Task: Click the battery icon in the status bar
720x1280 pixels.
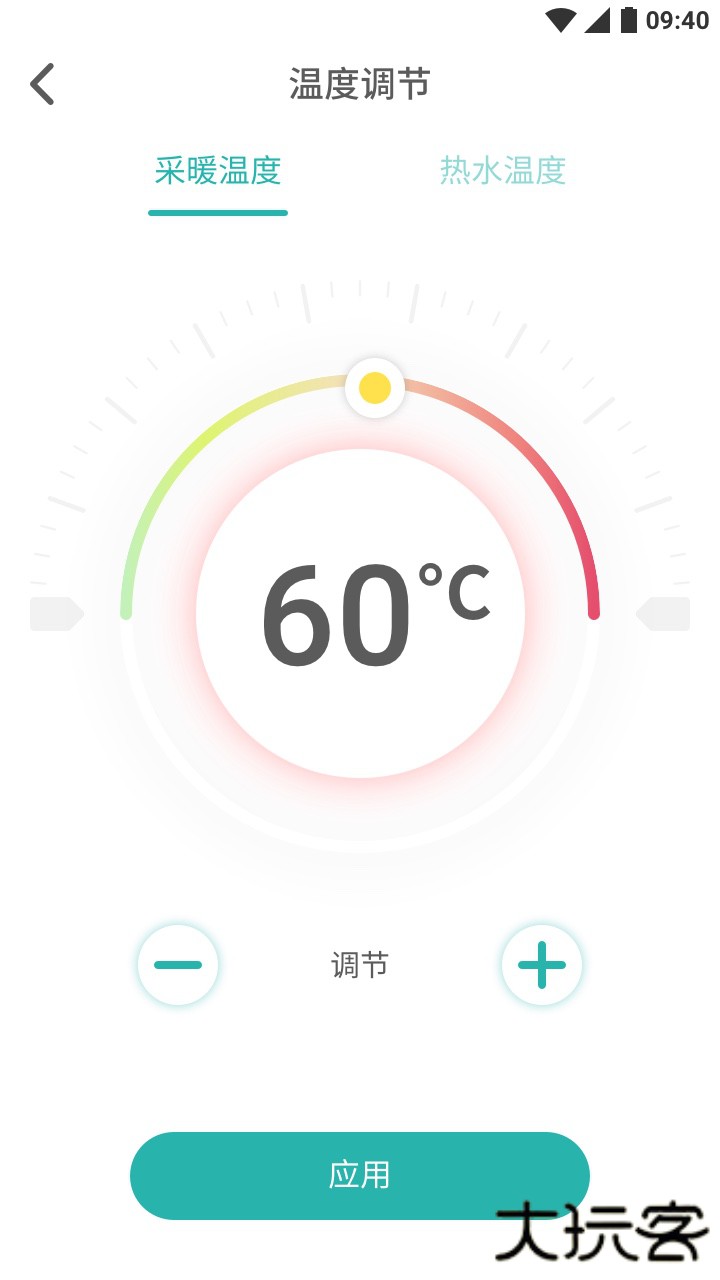Action: pos(629,17)
